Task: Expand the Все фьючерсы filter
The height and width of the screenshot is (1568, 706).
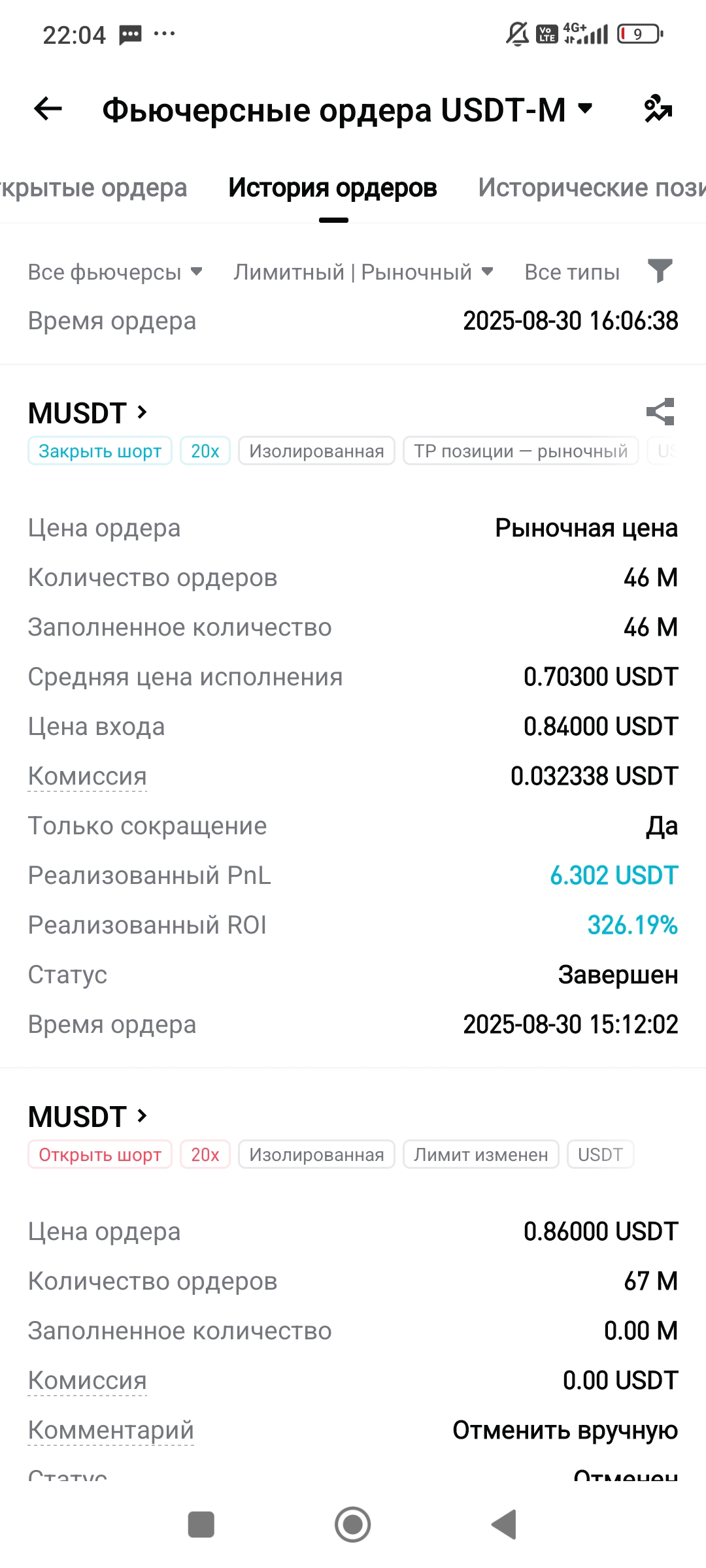Action: click(x=115, y=272)
